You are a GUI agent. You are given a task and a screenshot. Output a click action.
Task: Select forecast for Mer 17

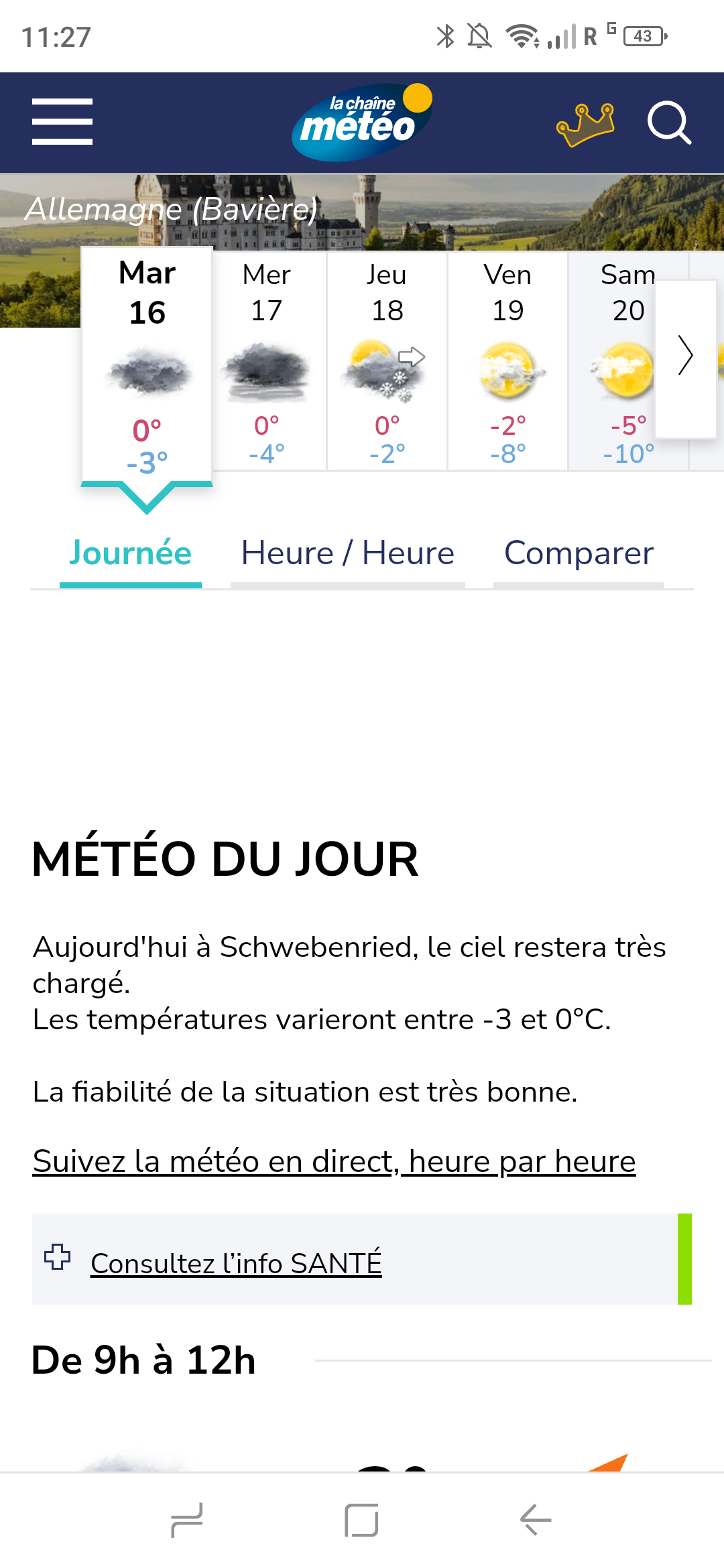coord(267,362)
